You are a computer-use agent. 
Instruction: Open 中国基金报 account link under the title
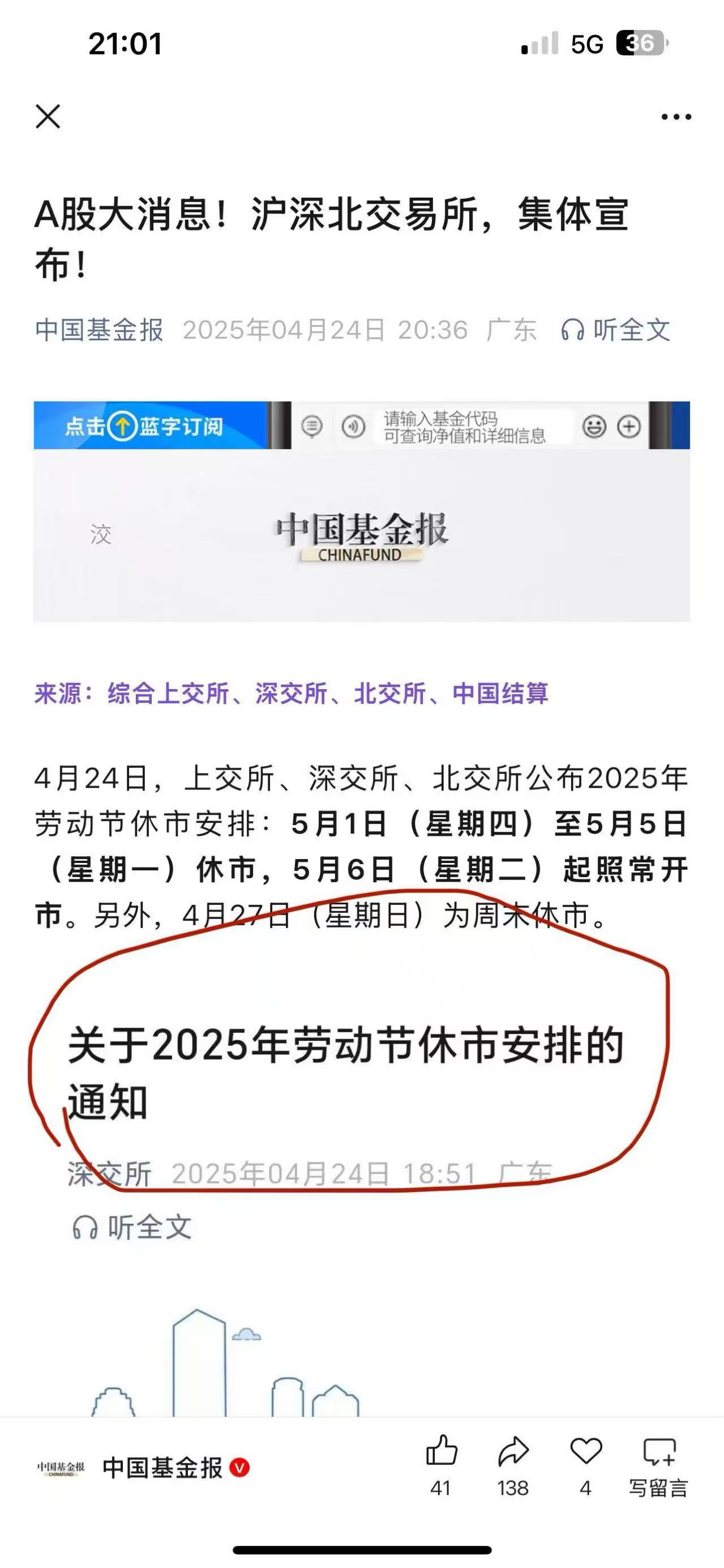point(99,330)
